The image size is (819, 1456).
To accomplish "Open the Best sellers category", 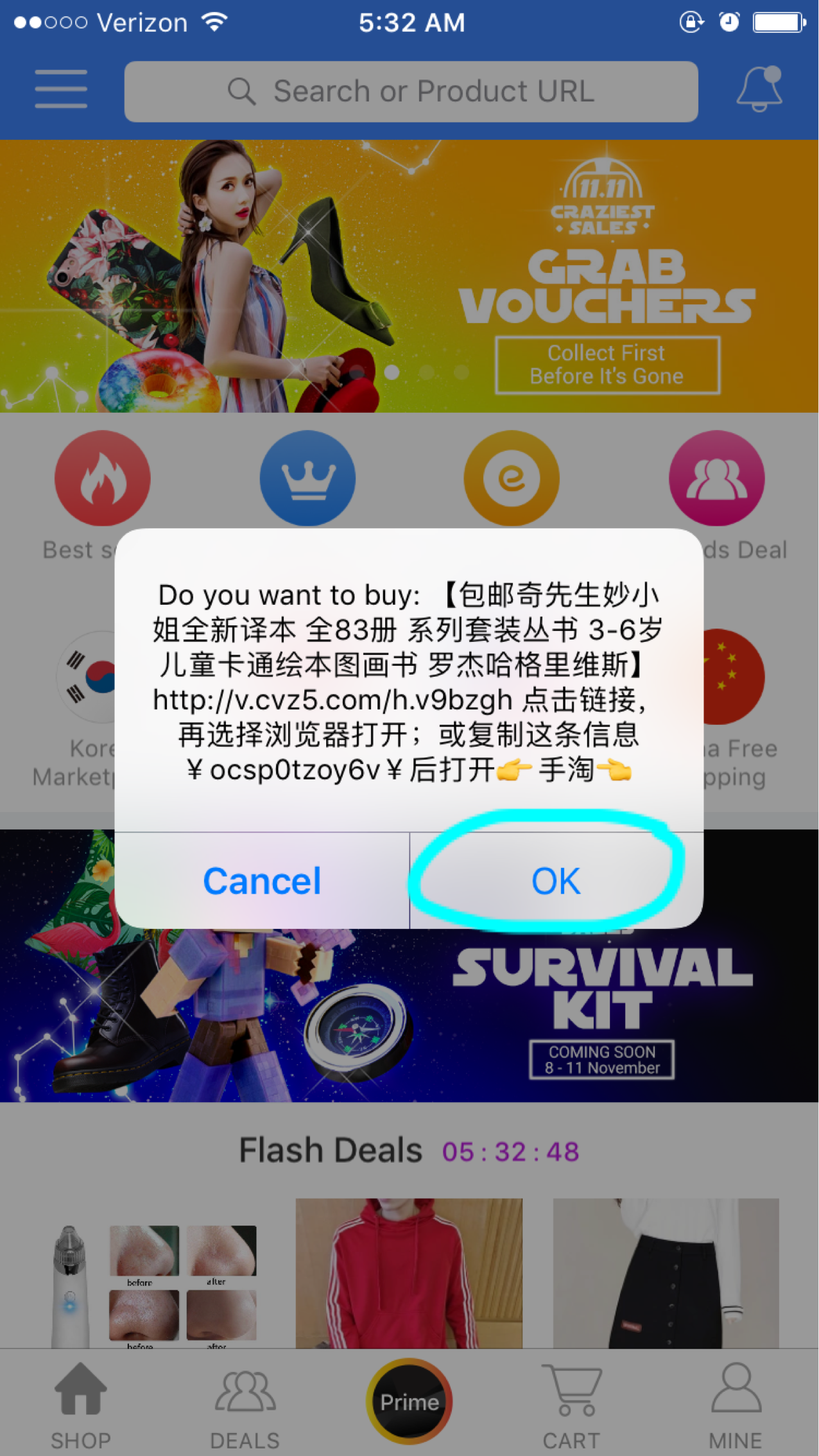I will (103, 478).
